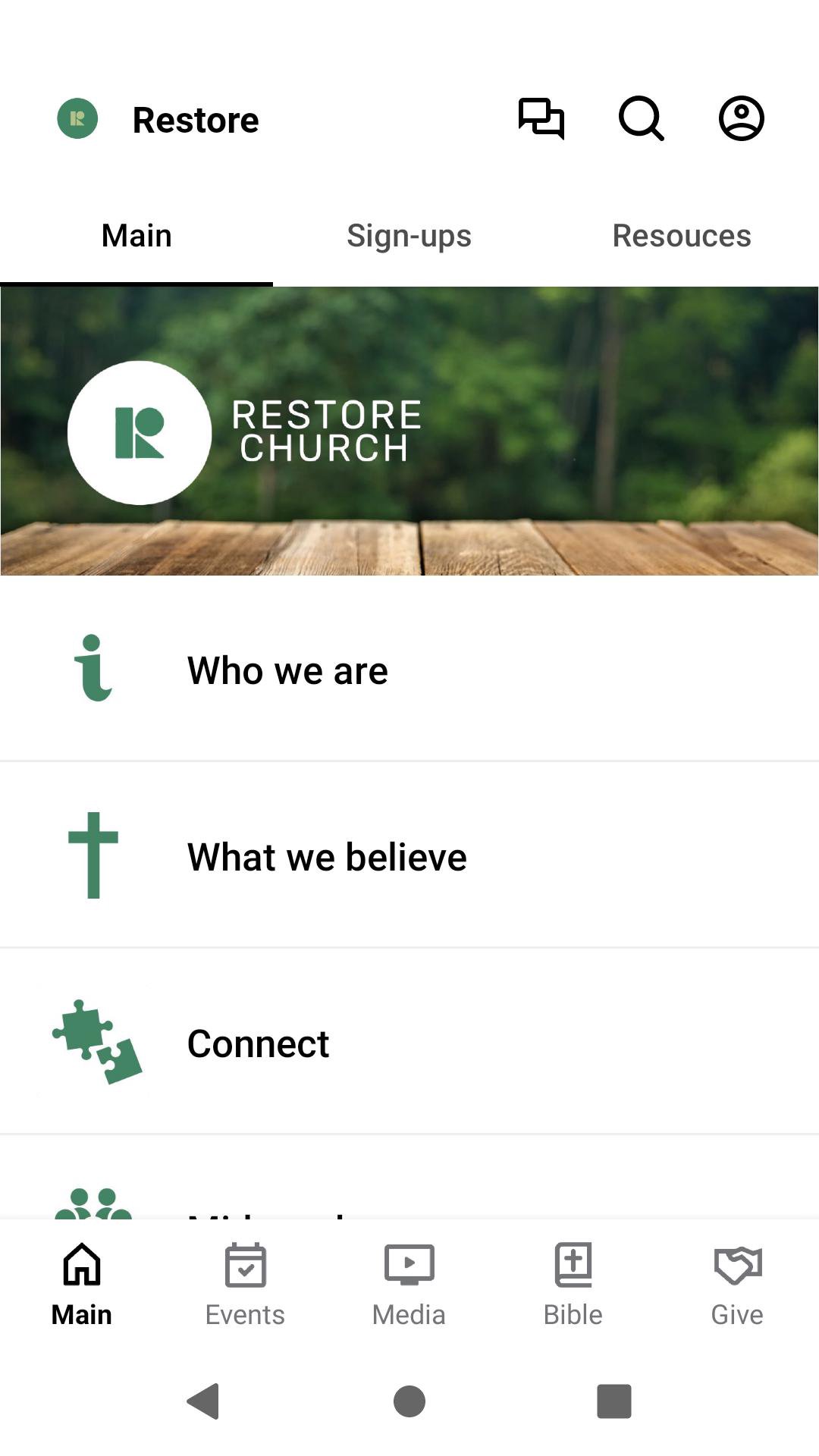This screenshot has width=819, height=1456.
Task: Tap the Restore Church banner
Action: coord(409,431)
